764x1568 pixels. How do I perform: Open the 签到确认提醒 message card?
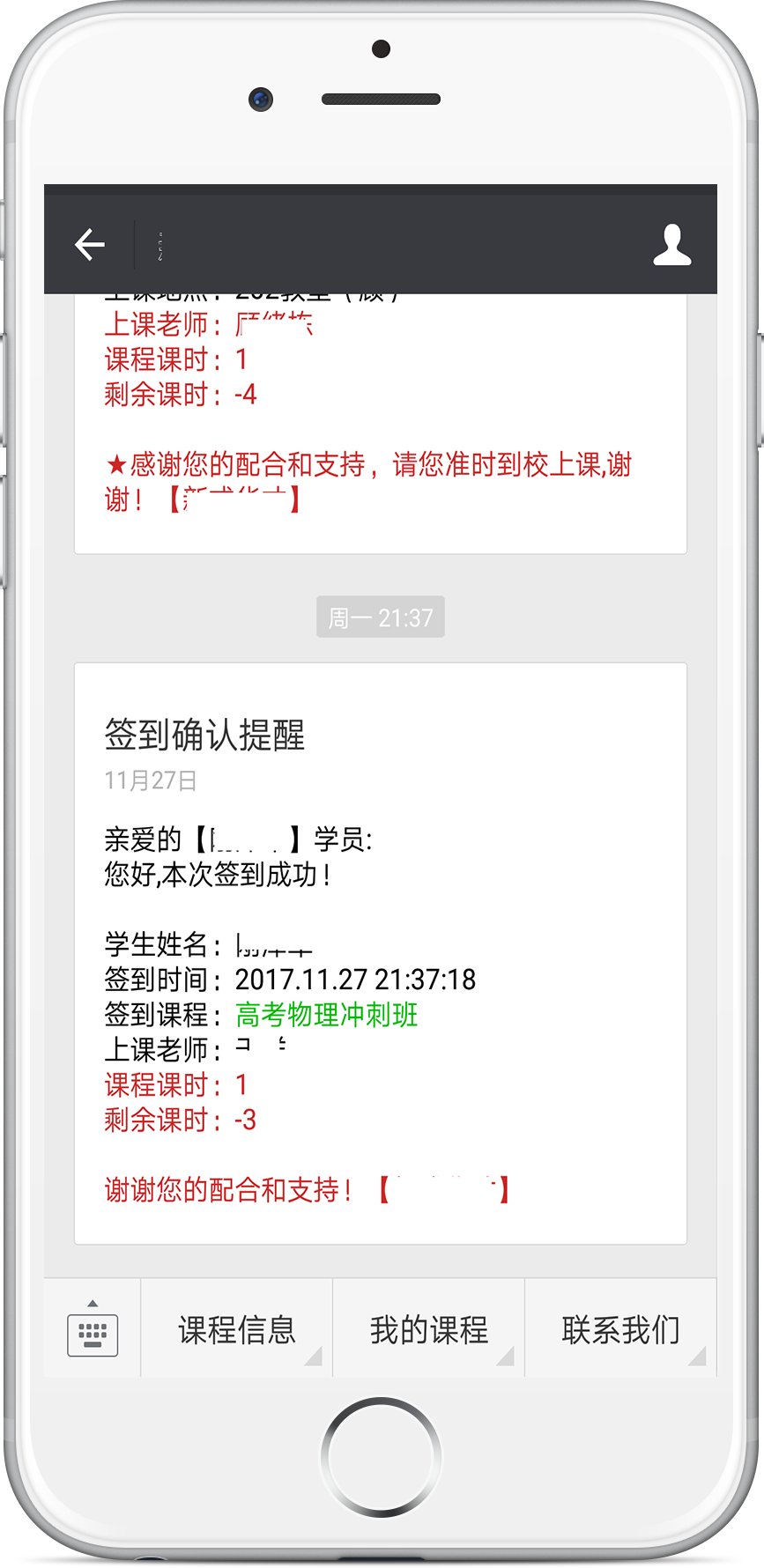pos(381,953)
